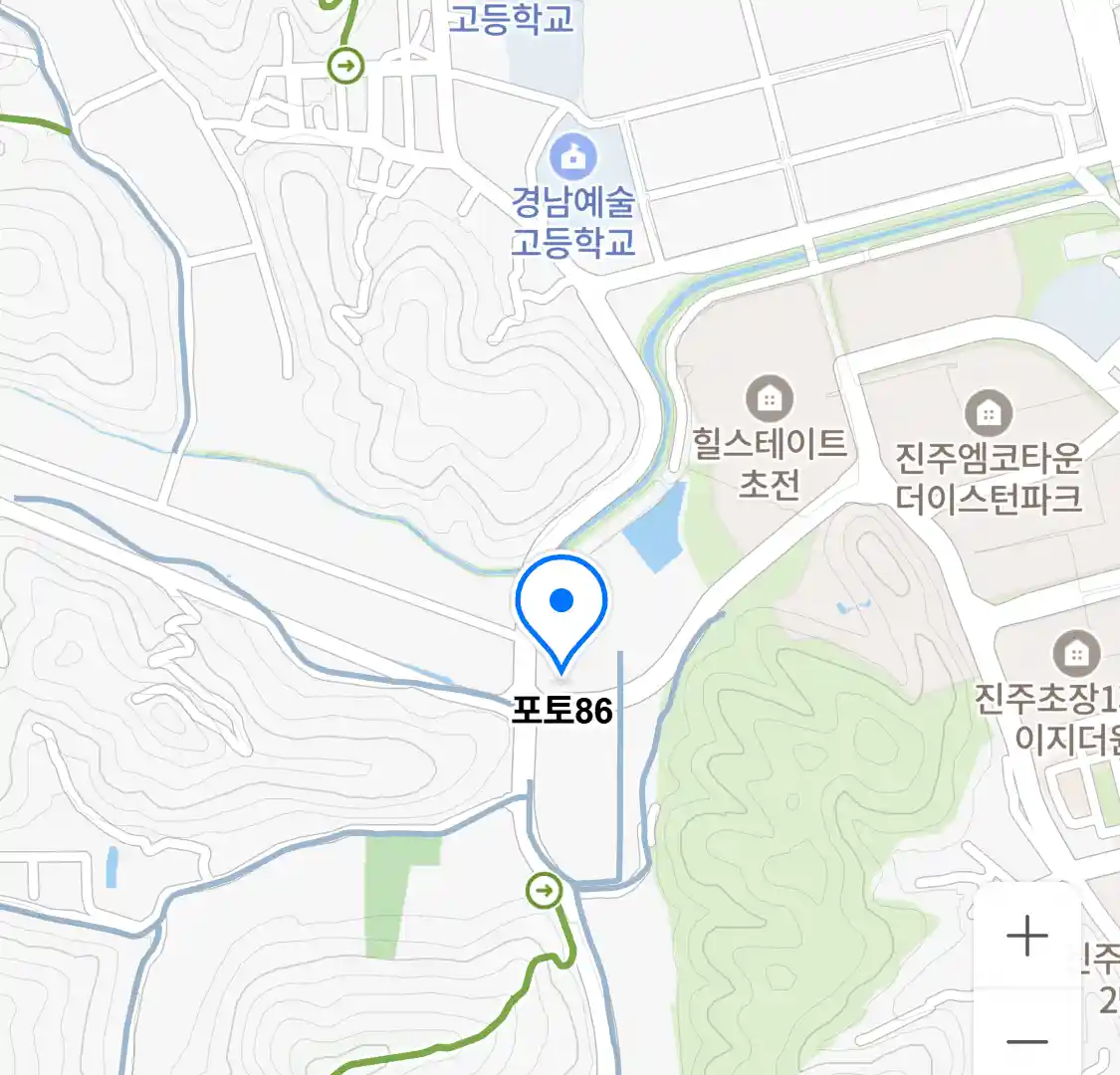The width and height of the screenshot is (1120, 1075).
Task: Open 진주엠코타운 더이스턴파크 marker
Action: pyautogui.click(x=988, y=413)
